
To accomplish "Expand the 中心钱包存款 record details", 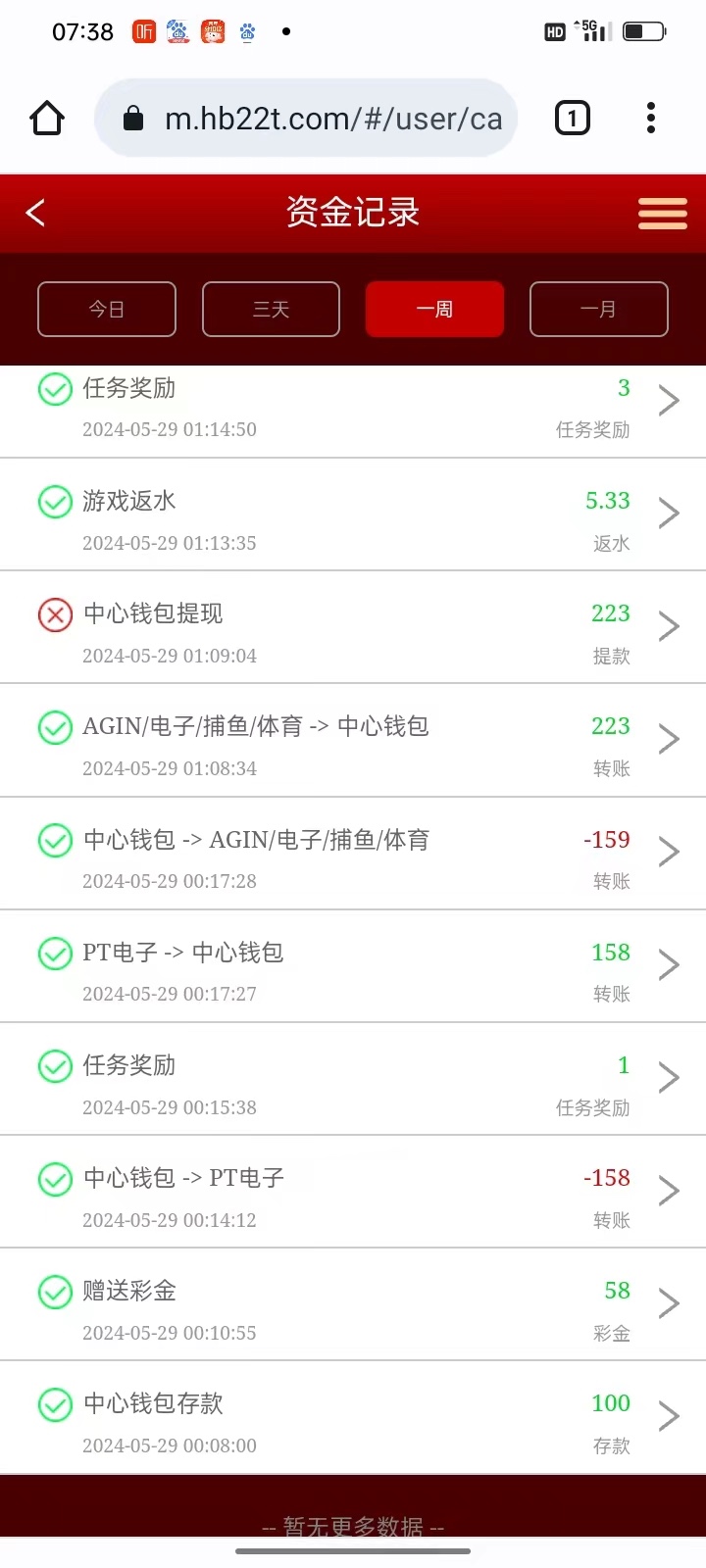I will (670, 1416).
